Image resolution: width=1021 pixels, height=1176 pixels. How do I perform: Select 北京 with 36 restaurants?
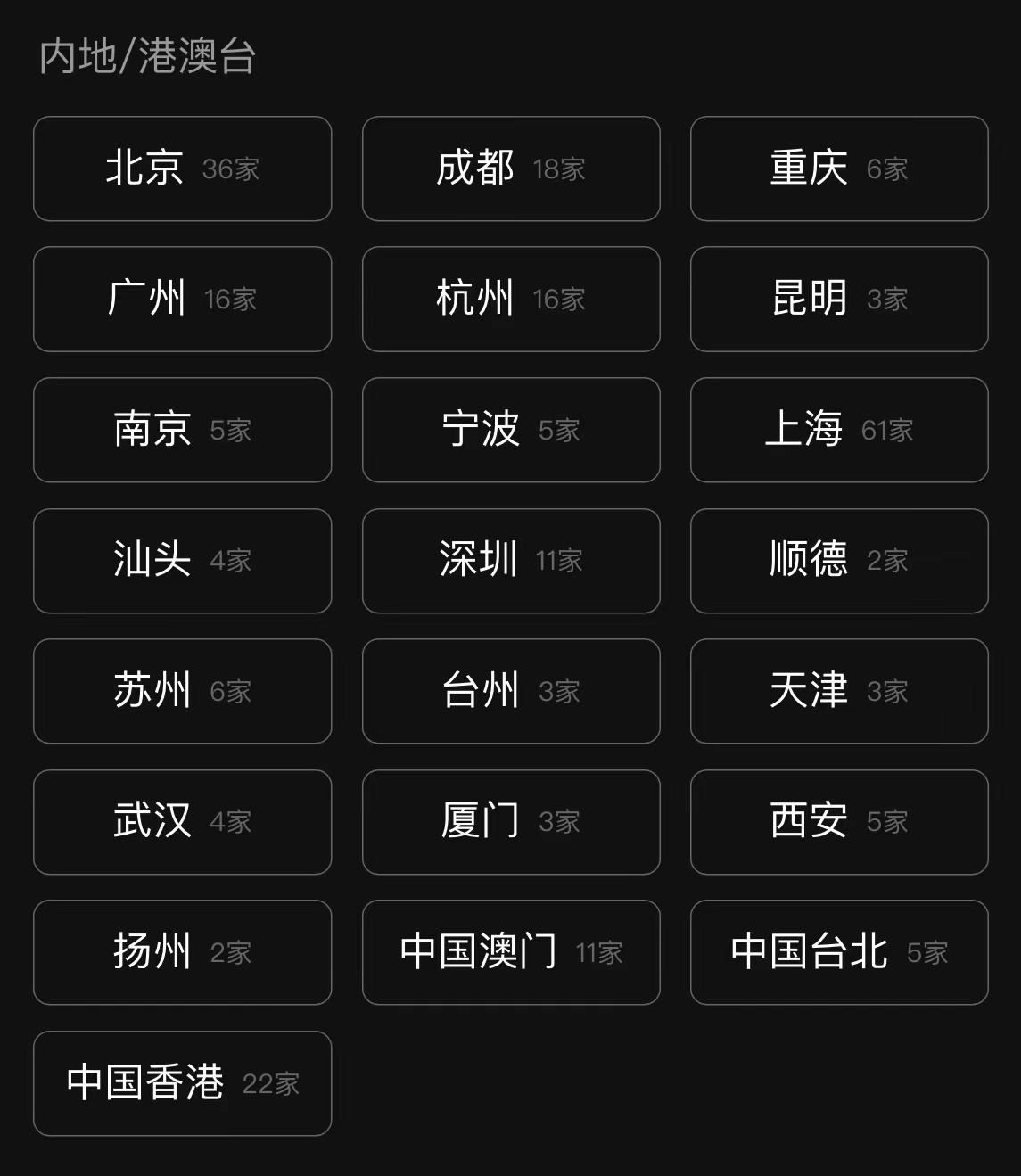(182, 169)
